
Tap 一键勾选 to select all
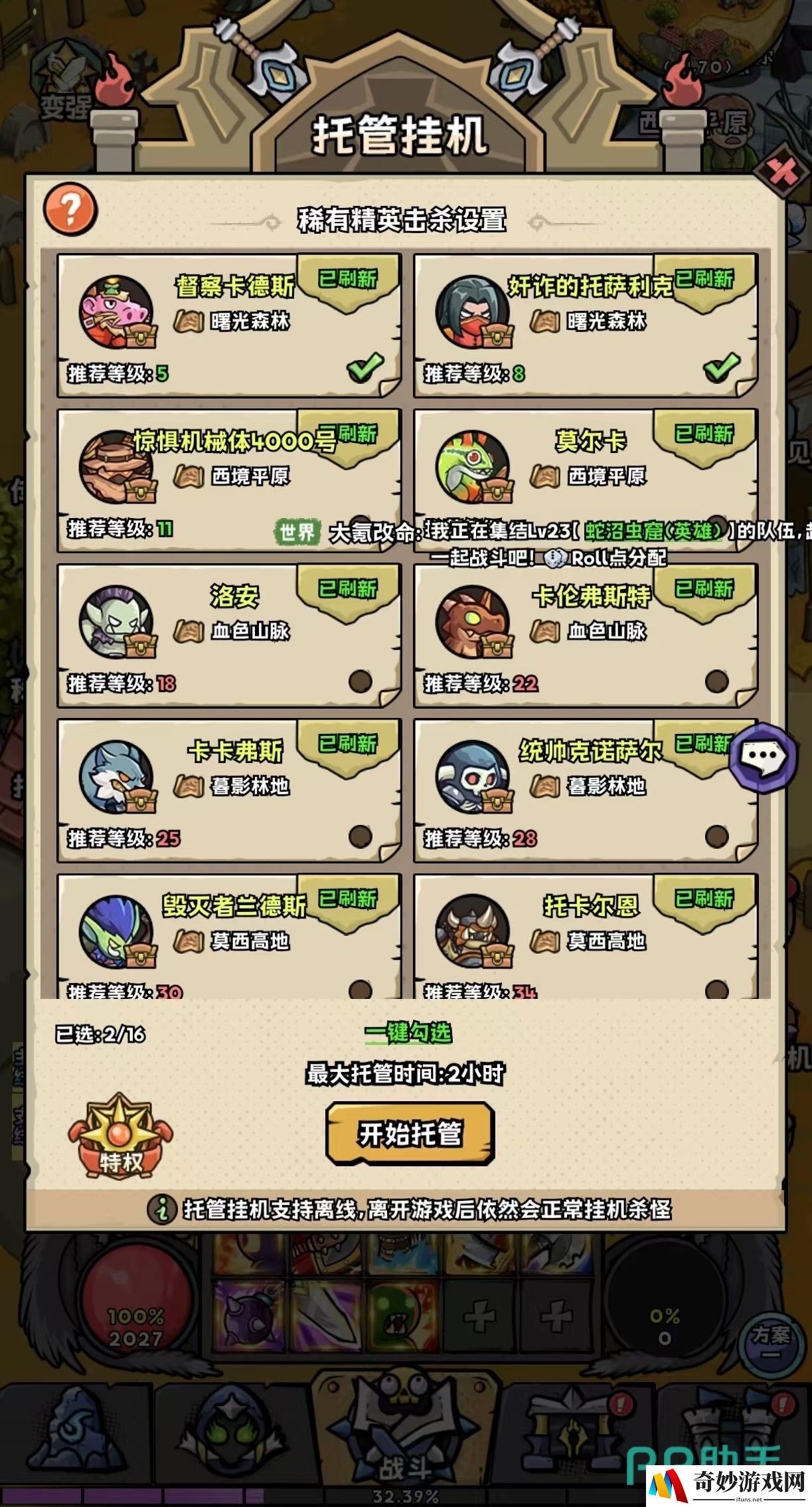[408, 1032]
